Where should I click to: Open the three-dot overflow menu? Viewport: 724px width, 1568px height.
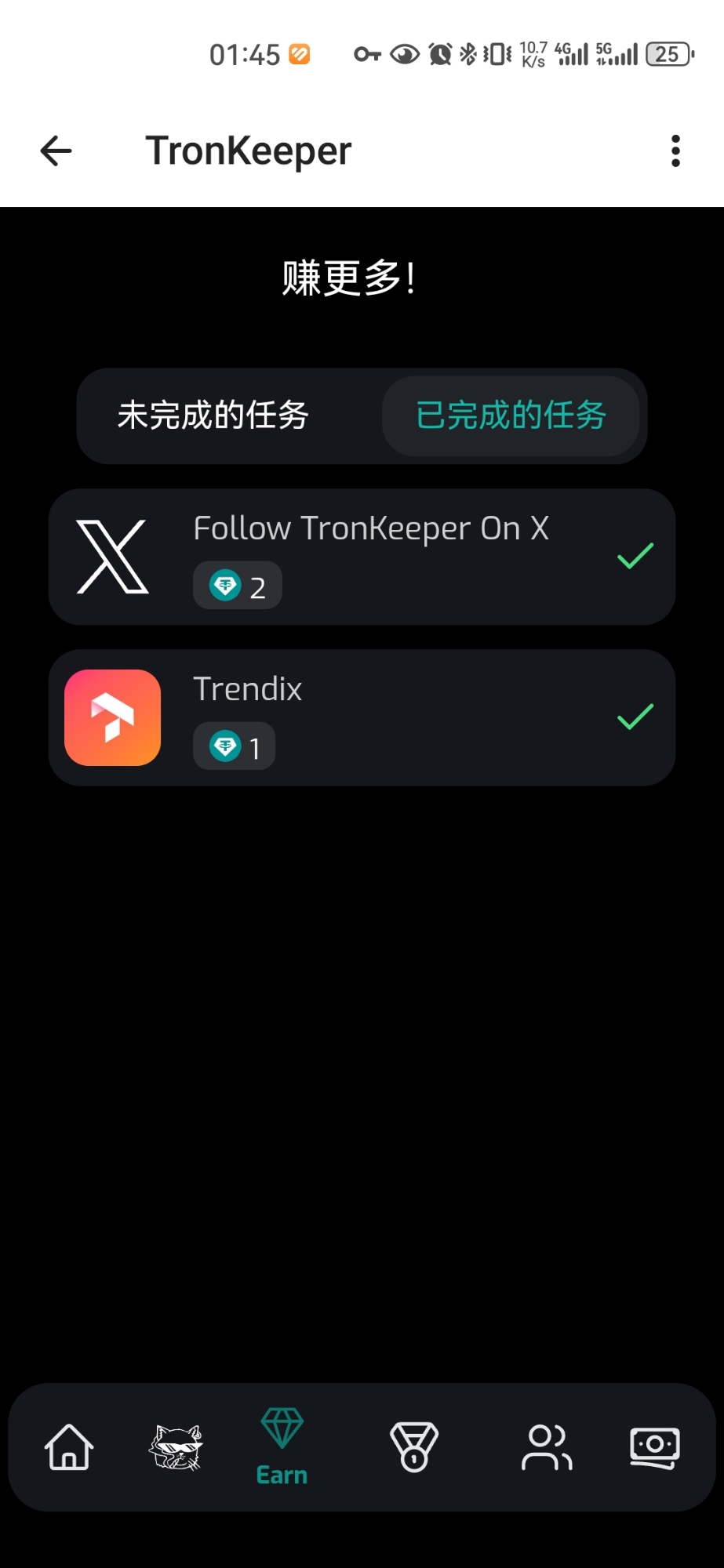point(675,151)
